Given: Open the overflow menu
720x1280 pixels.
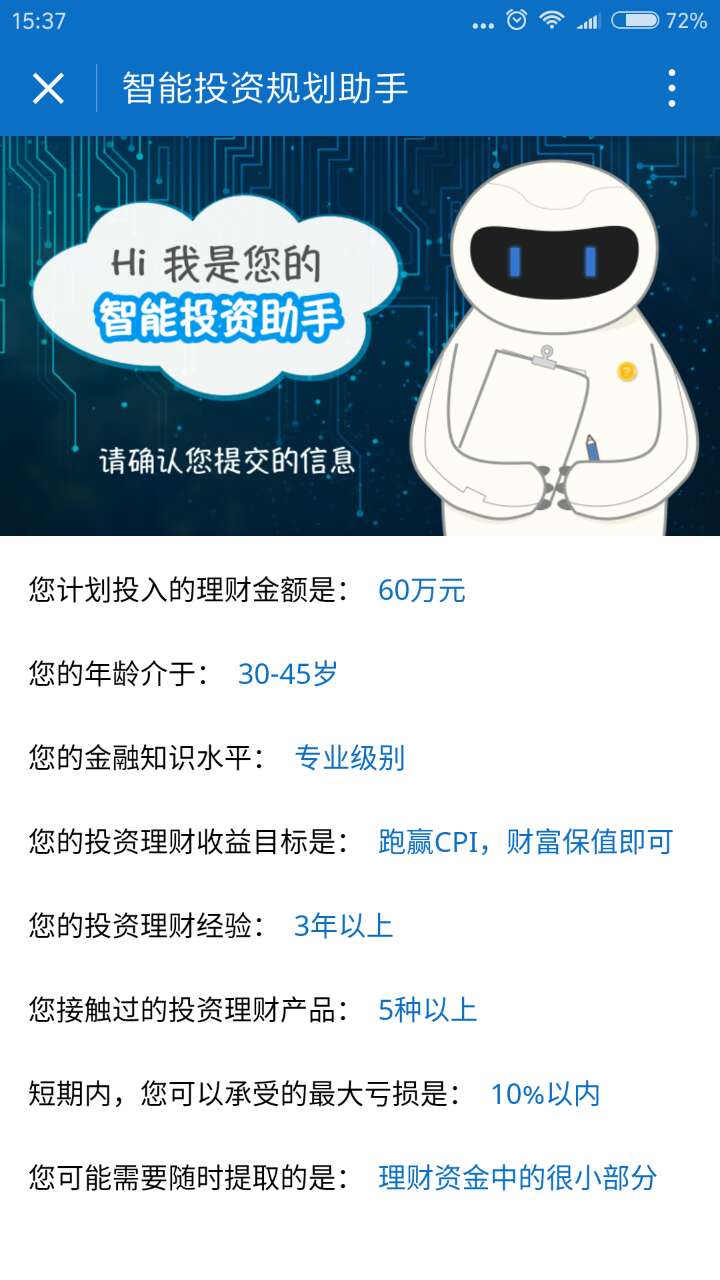Looking at the screenshot, I should pyautogui.click(x=672, y=89).
